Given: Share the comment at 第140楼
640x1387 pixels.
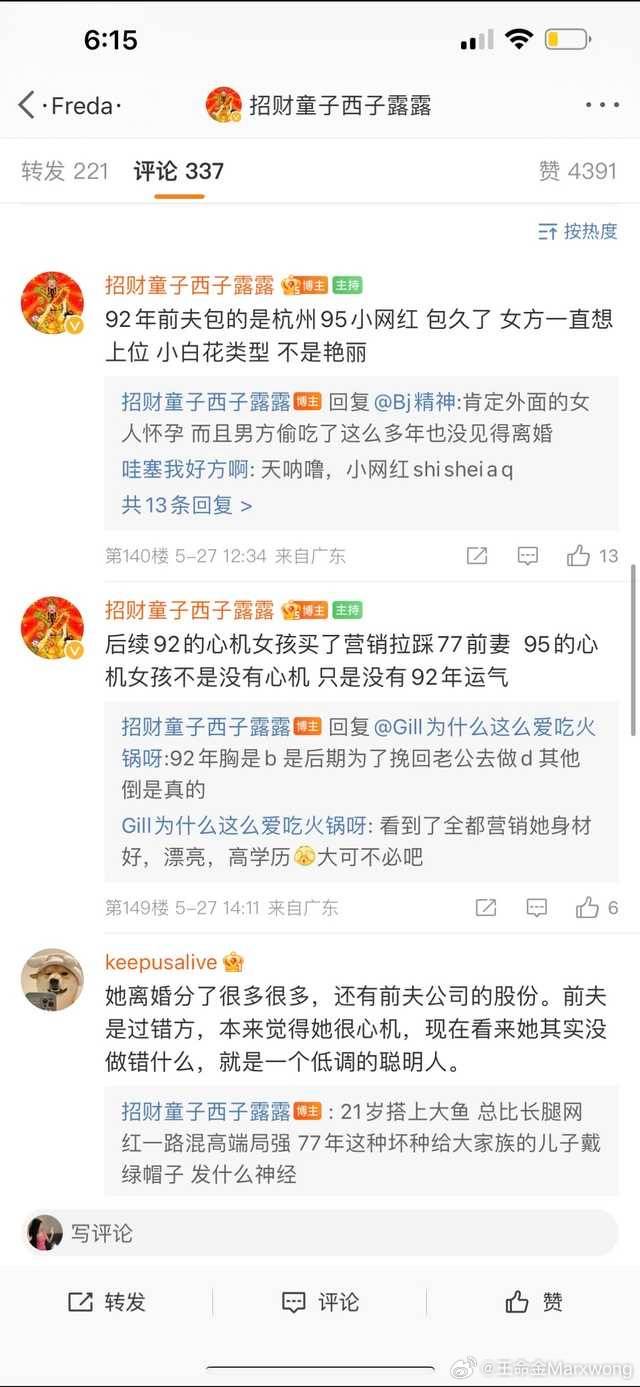Looking at the screenshot, I should click(x=477, y=556).
